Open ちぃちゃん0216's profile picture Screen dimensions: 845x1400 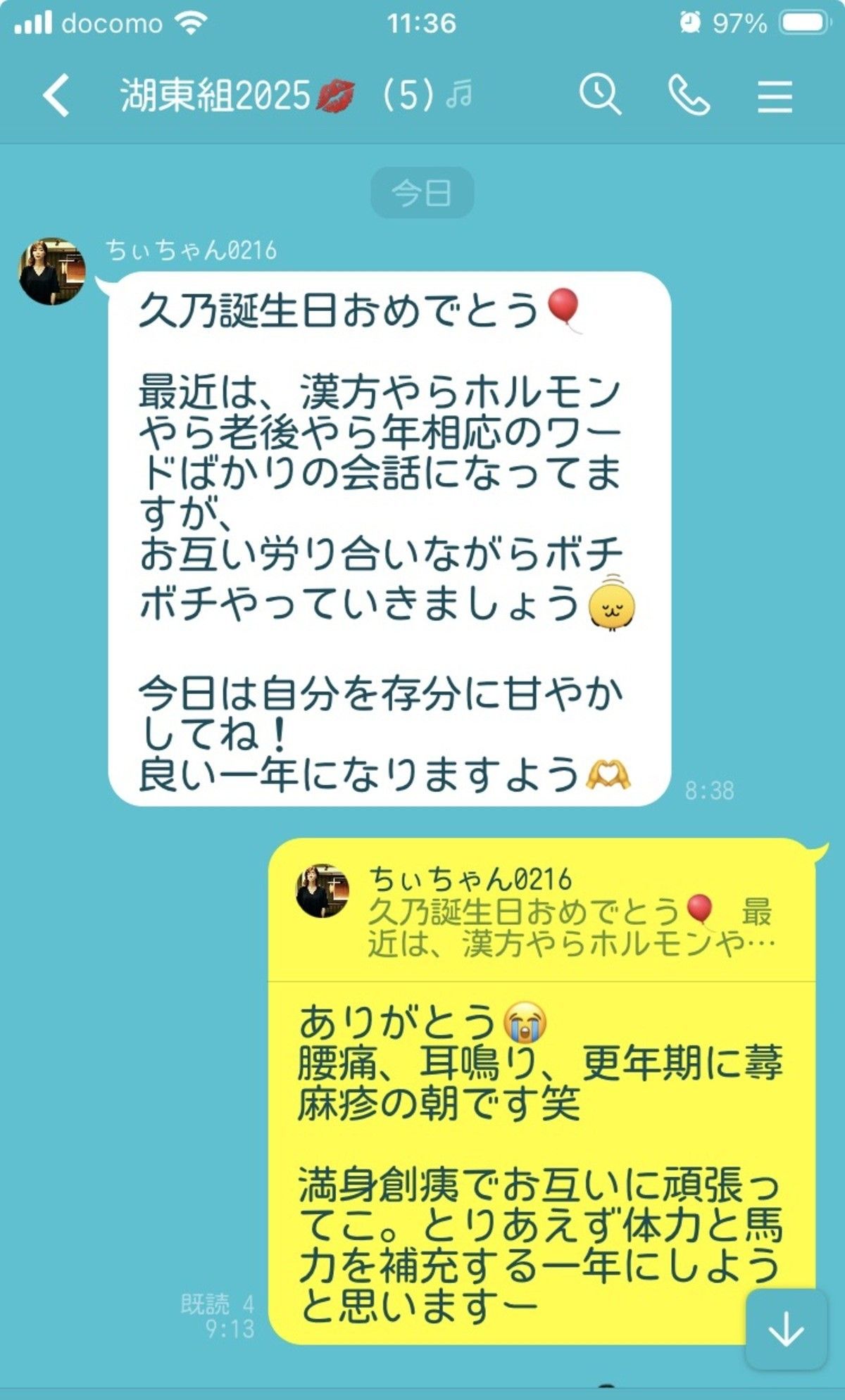51,271
